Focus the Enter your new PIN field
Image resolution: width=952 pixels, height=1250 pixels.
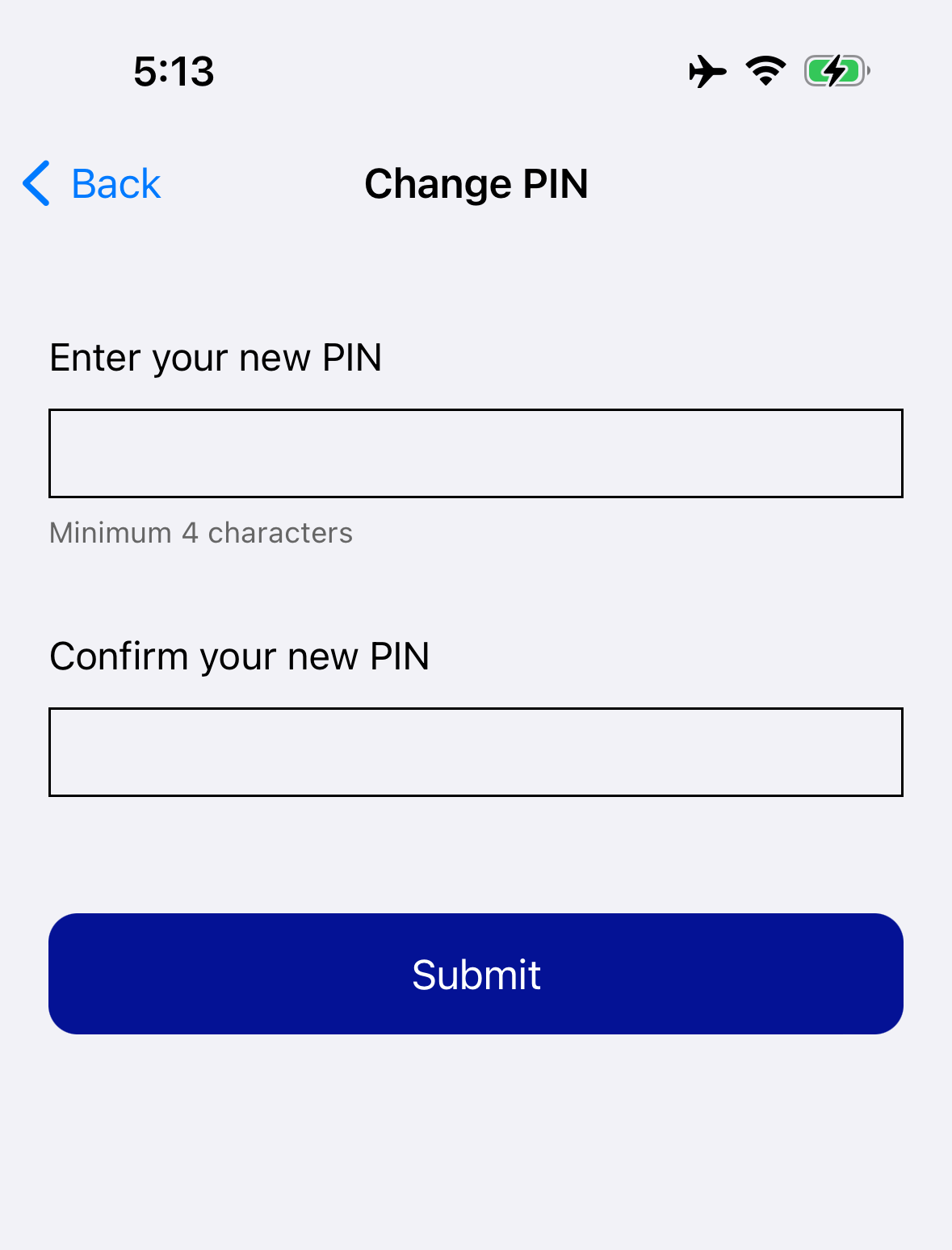click(476, 453)
